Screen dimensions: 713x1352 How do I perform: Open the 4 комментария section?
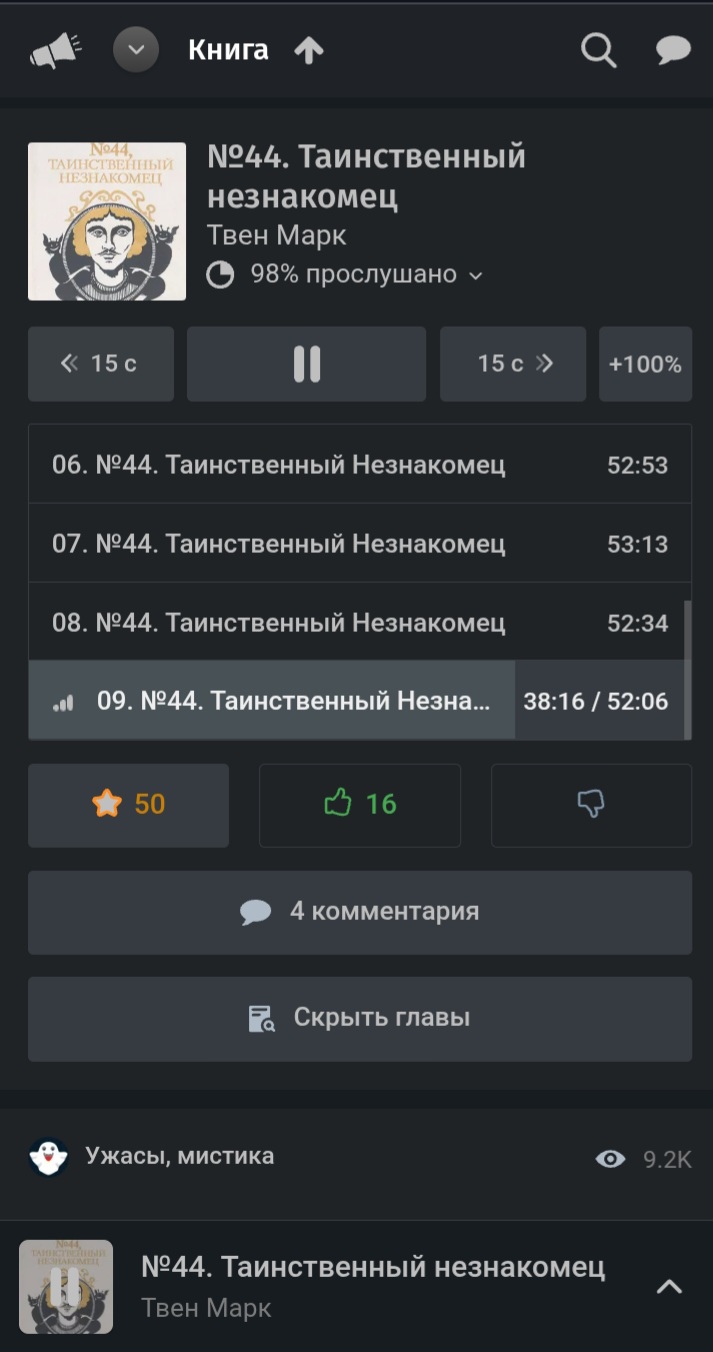(x=360, y=912)
